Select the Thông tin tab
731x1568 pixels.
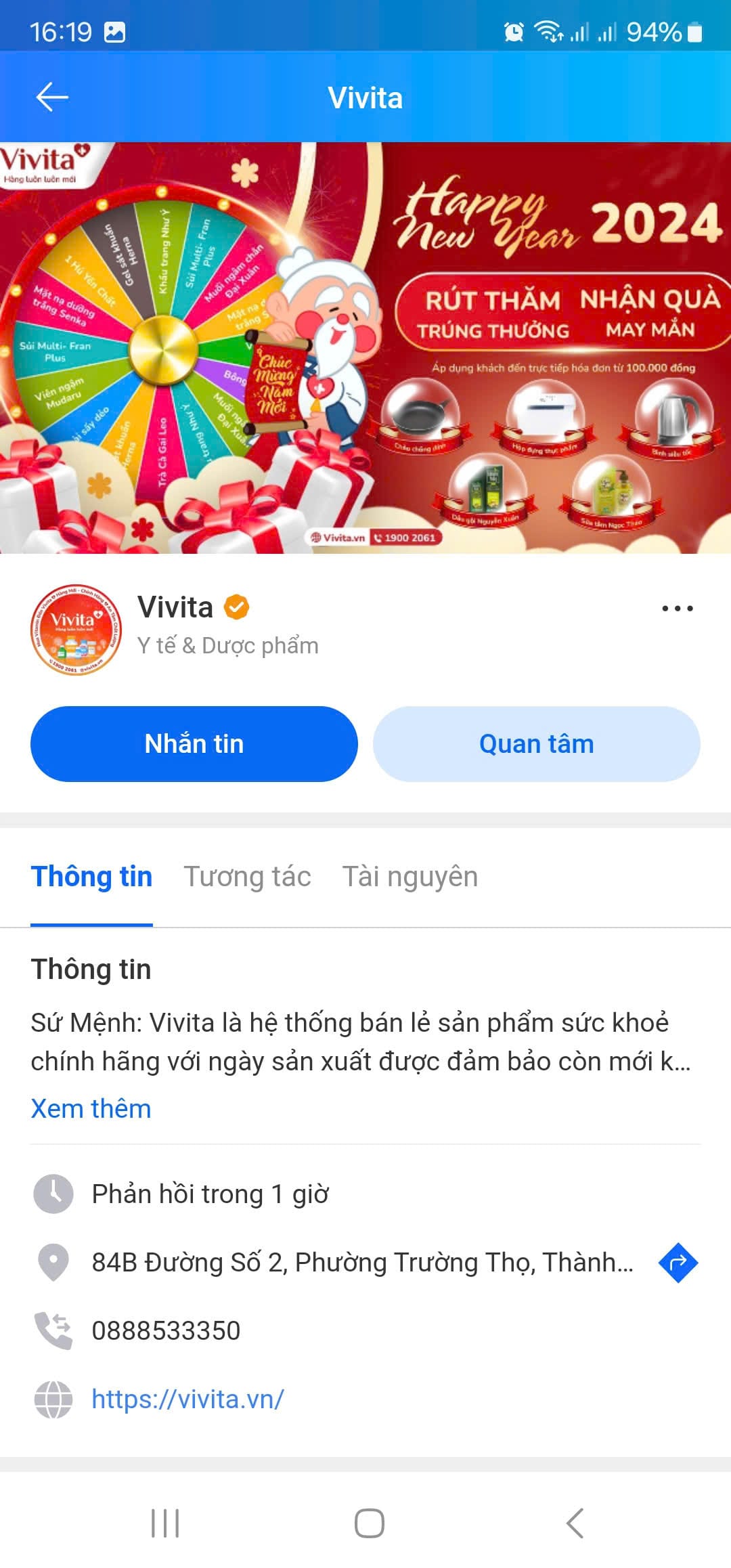(x=91, y=877)
